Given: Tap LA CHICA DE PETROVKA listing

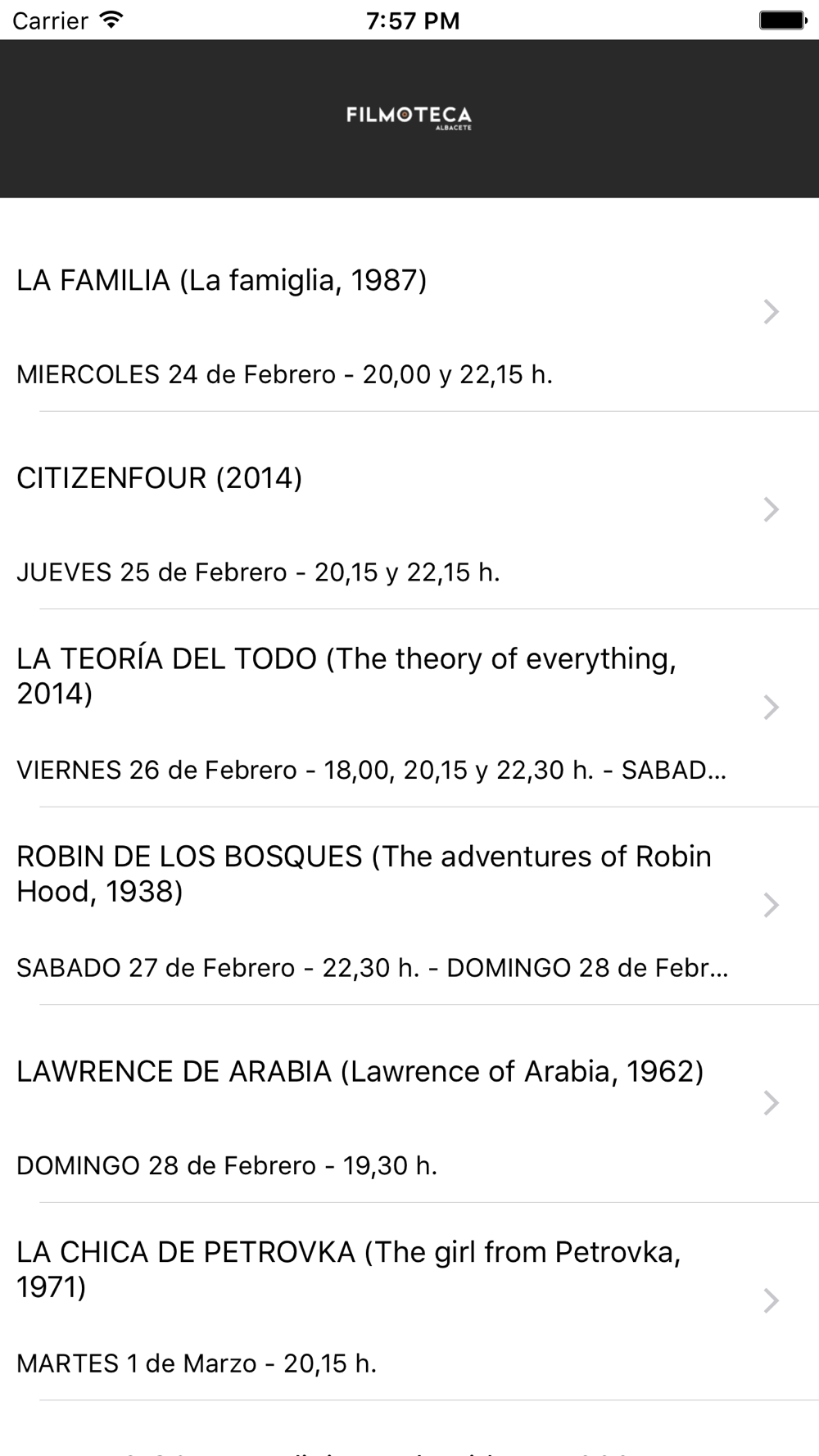Looking at the screenshot, I should tap(409, 1301).
